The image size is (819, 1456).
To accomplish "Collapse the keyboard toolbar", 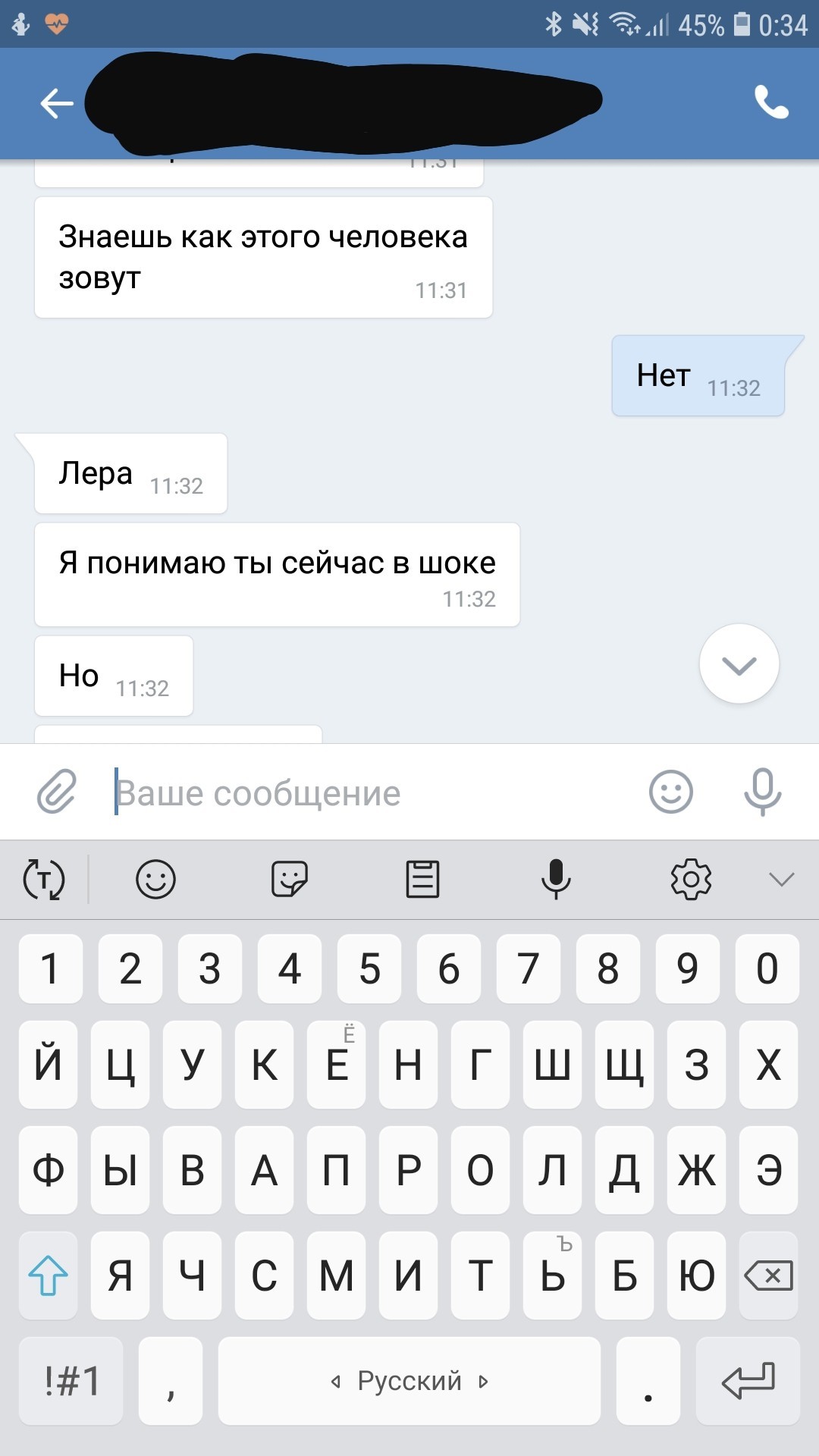I will (780, 880).
